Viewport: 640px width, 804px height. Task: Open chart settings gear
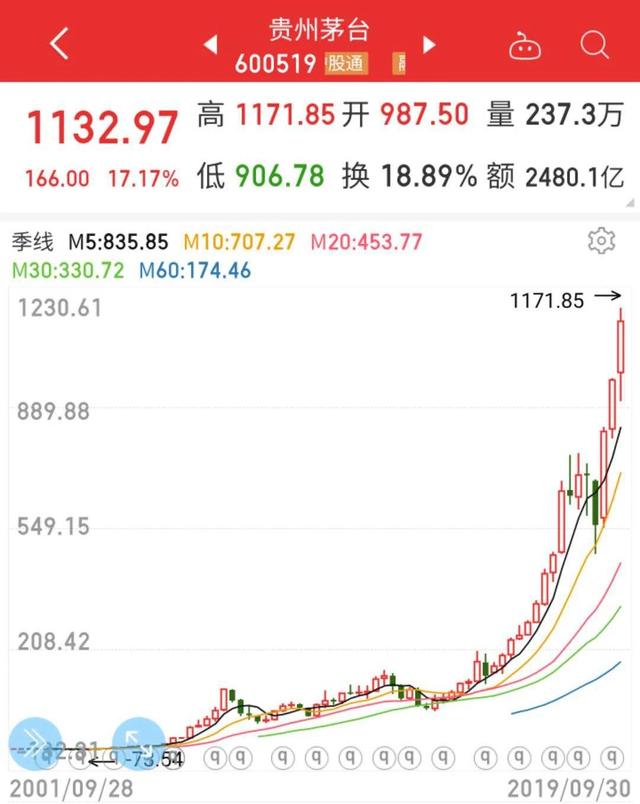[x=601, y=241]
